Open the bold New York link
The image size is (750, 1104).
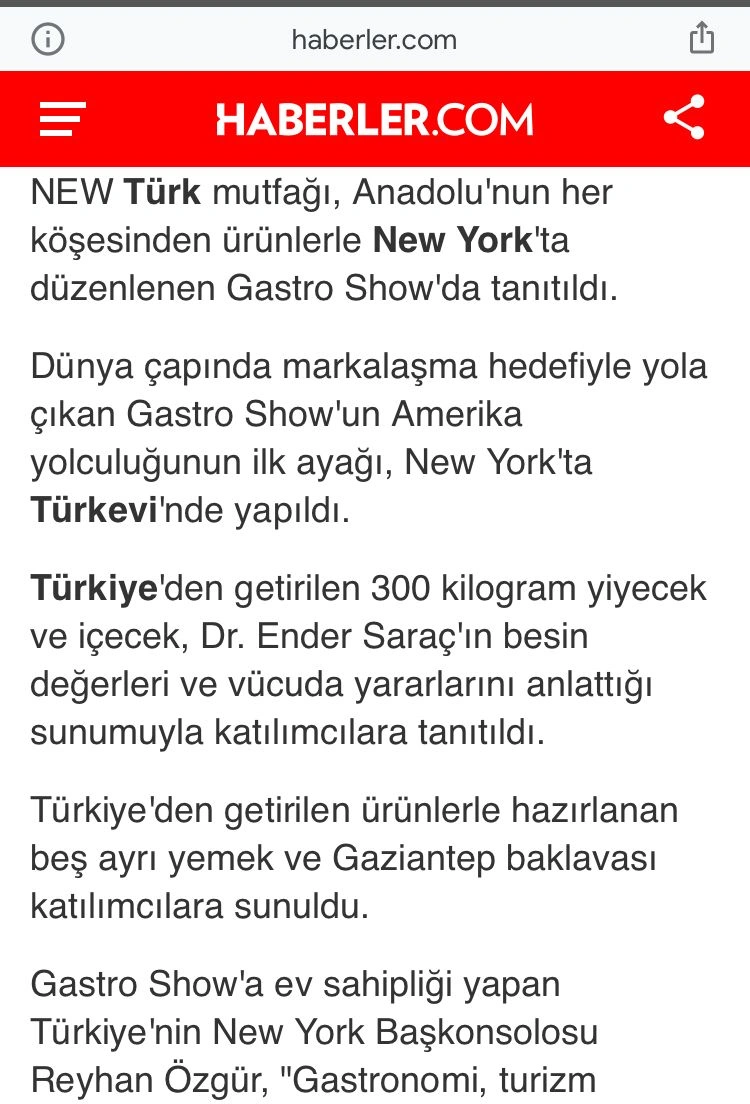(x=452, y=241)
